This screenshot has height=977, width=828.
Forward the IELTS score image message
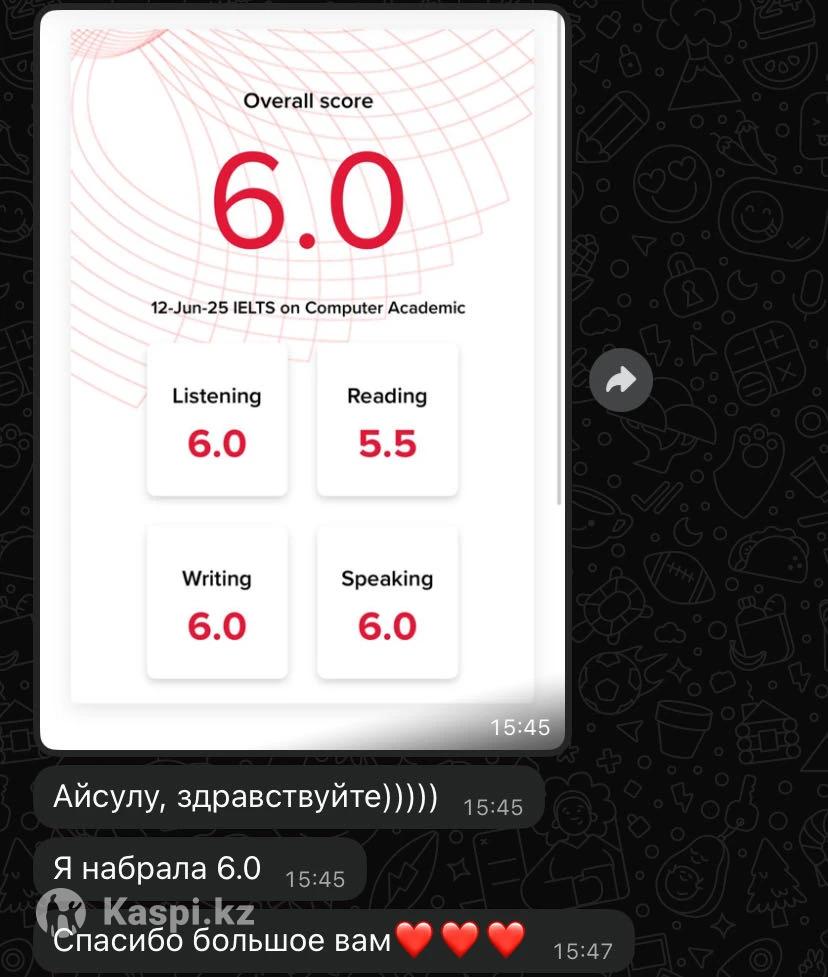[x=621, y=380]
